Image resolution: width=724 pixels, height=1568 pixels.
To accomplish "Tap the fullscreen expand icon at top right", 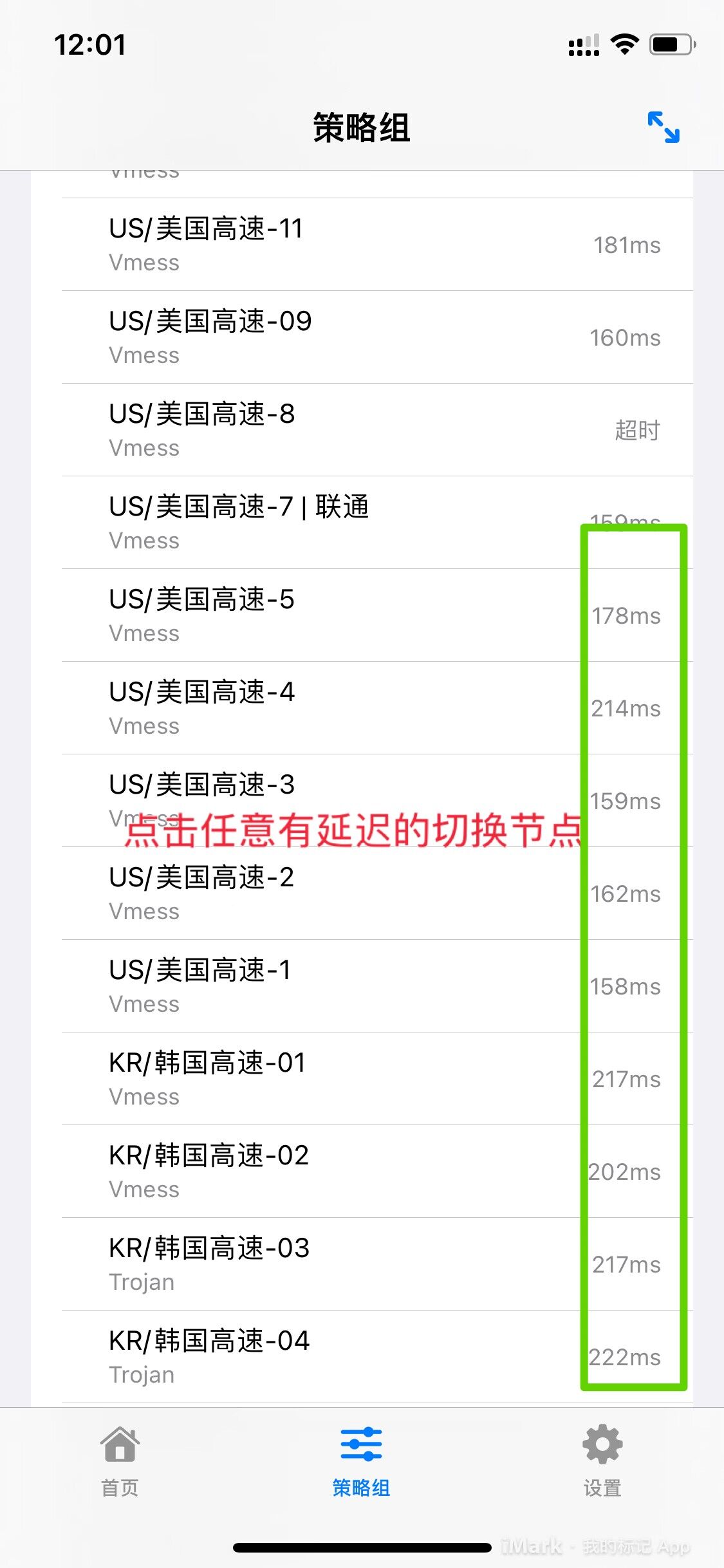I will coord(664,127).
